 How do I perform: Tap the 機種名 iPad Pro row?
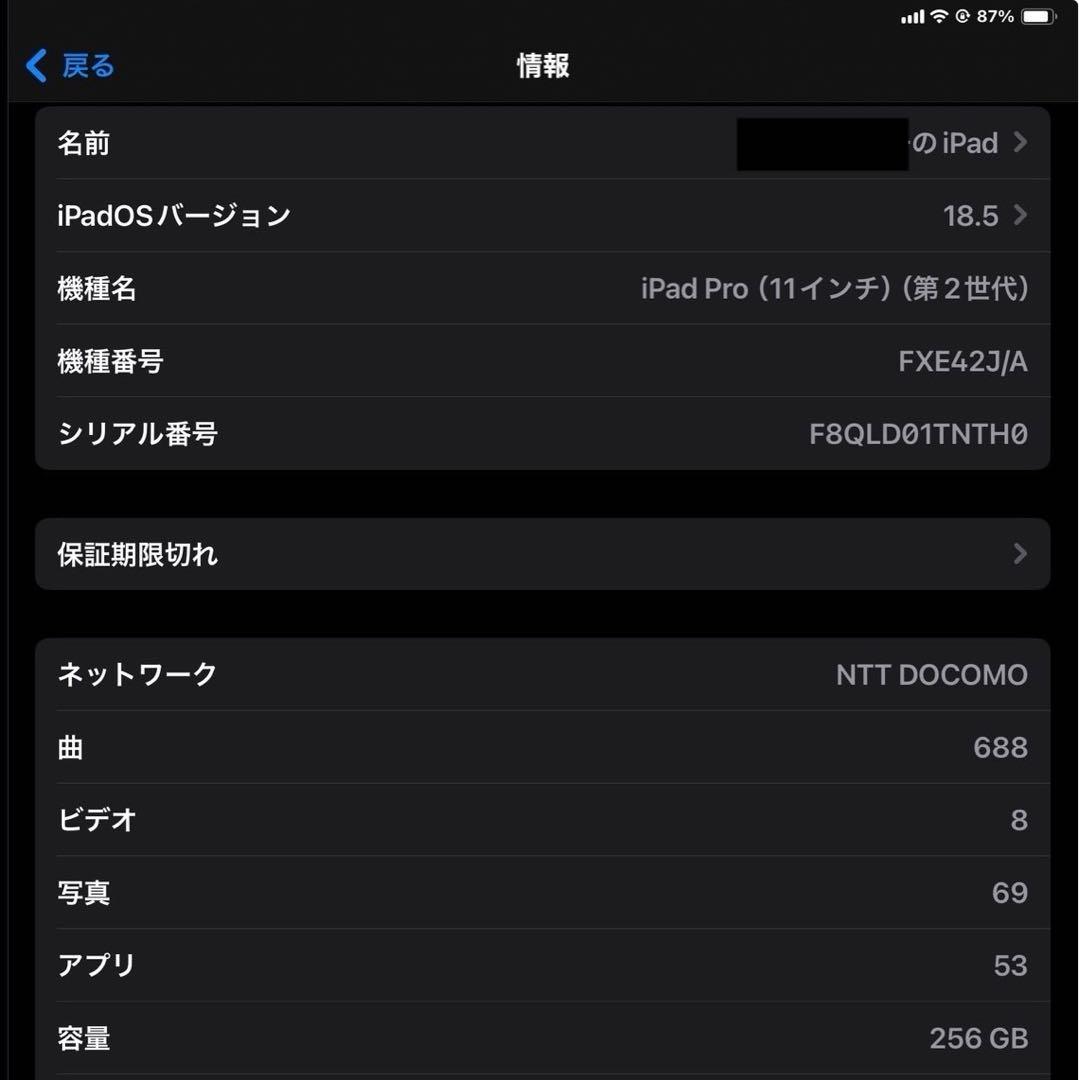click(x=540, y=289)
